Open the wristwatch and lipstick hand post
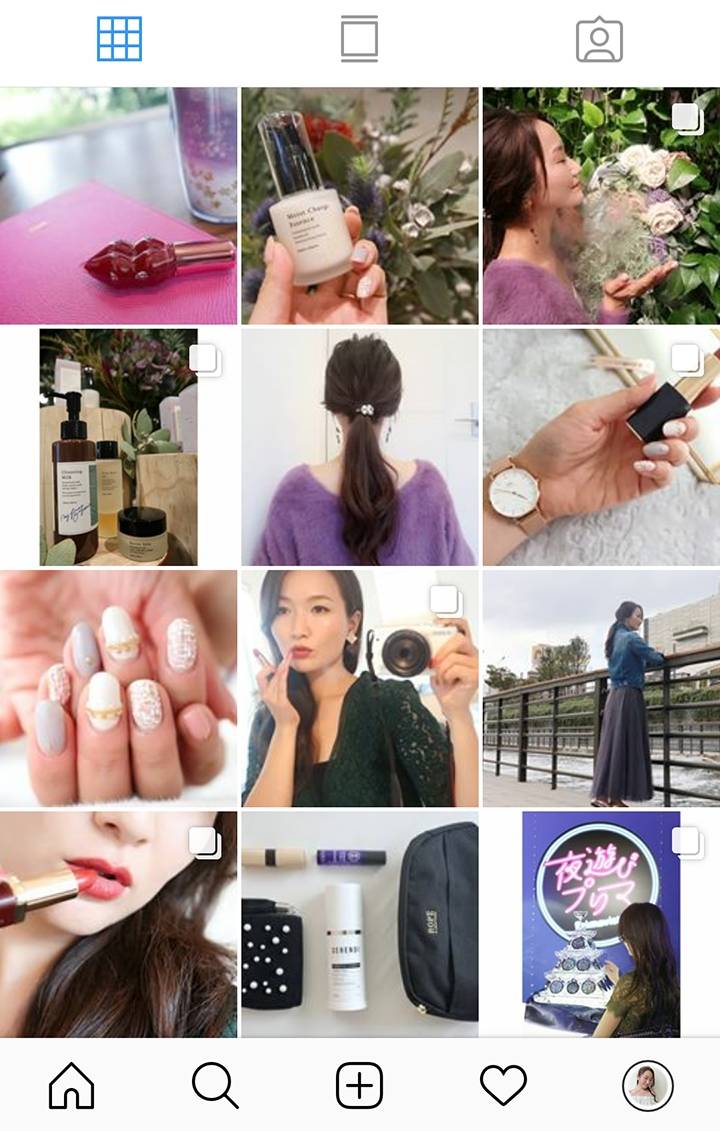 601,447
